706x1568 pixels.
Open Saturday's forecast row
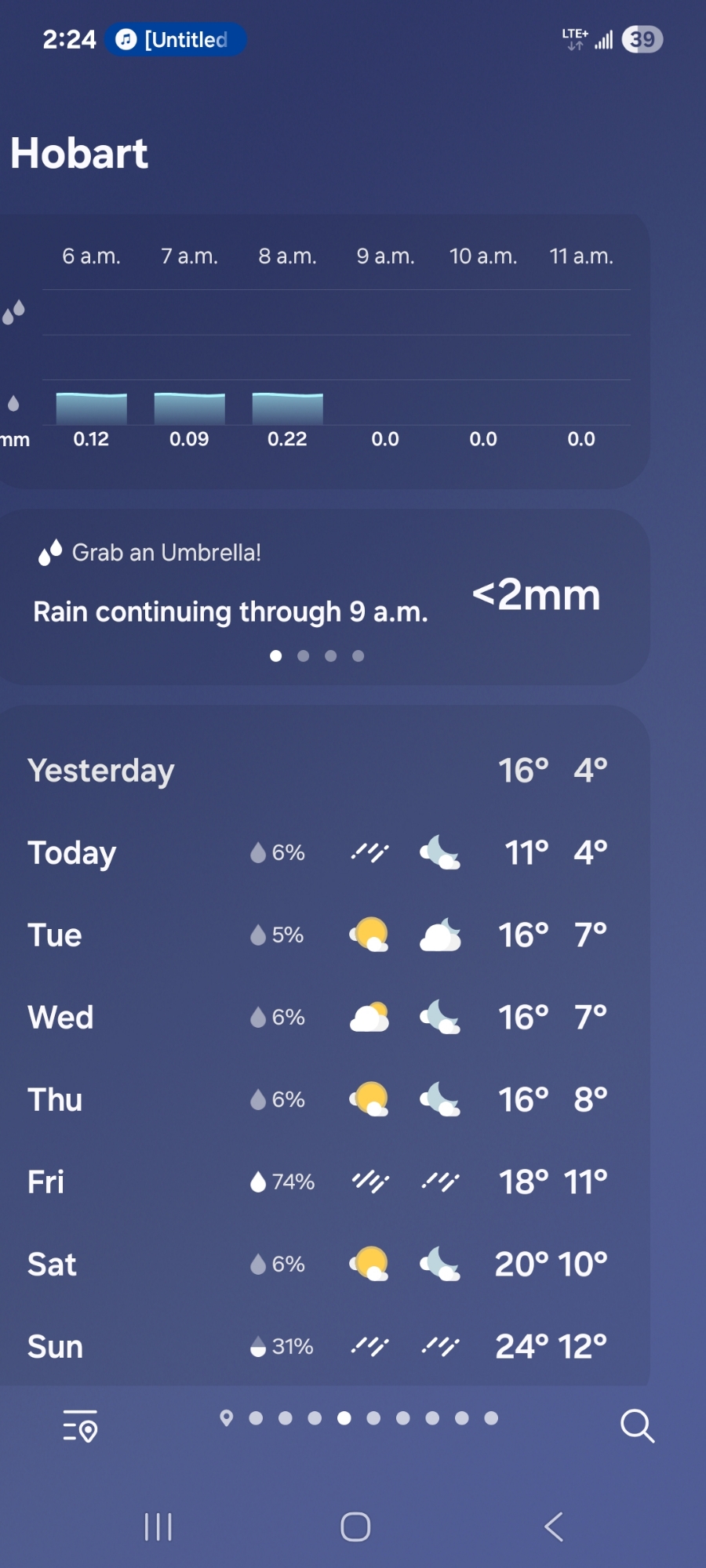click(x=318, y=1264)
